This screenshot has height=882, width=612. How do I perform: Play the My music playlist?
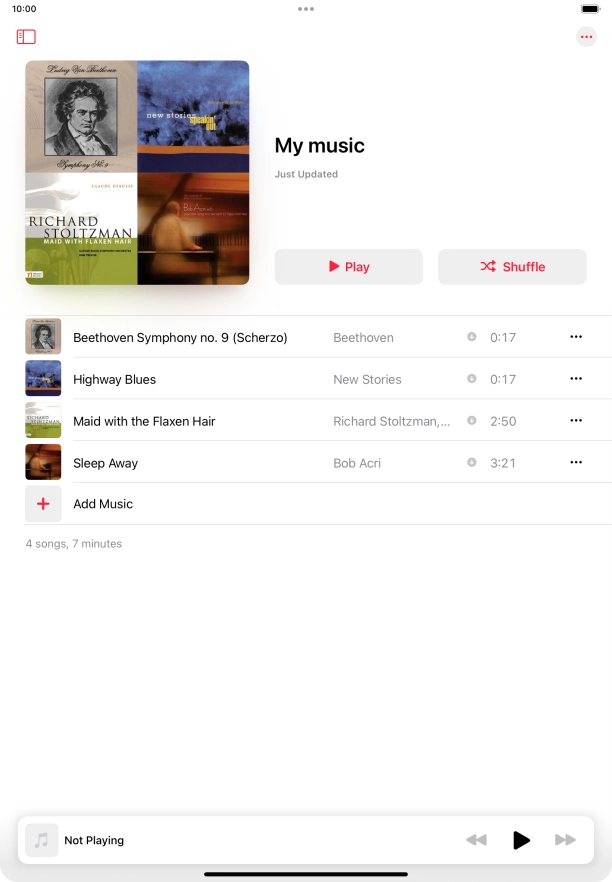tap(349, 267)
